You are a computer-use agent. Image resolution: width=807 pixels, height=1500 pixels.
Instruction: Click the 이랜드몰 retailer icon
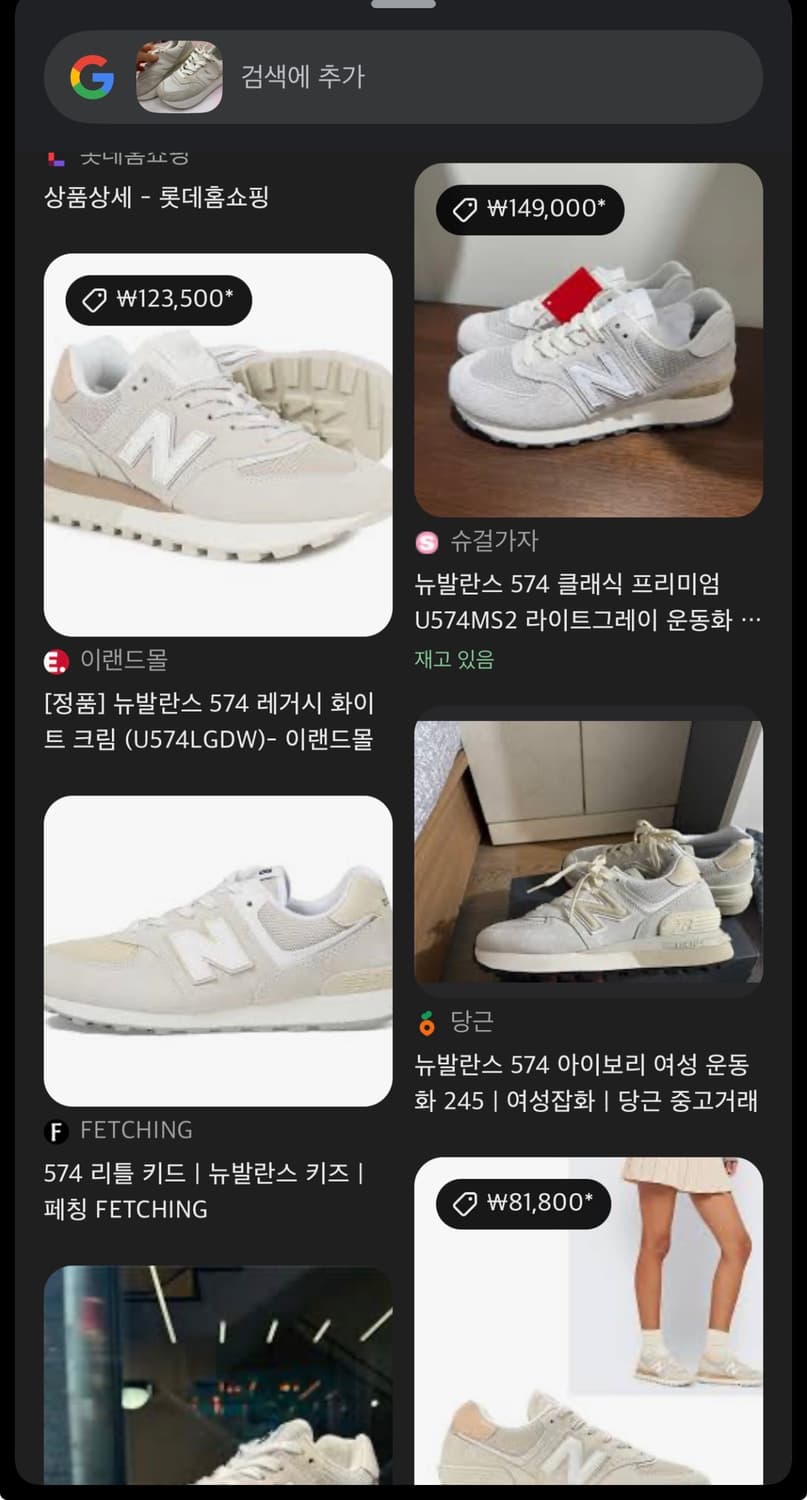[x=55, y=661]
